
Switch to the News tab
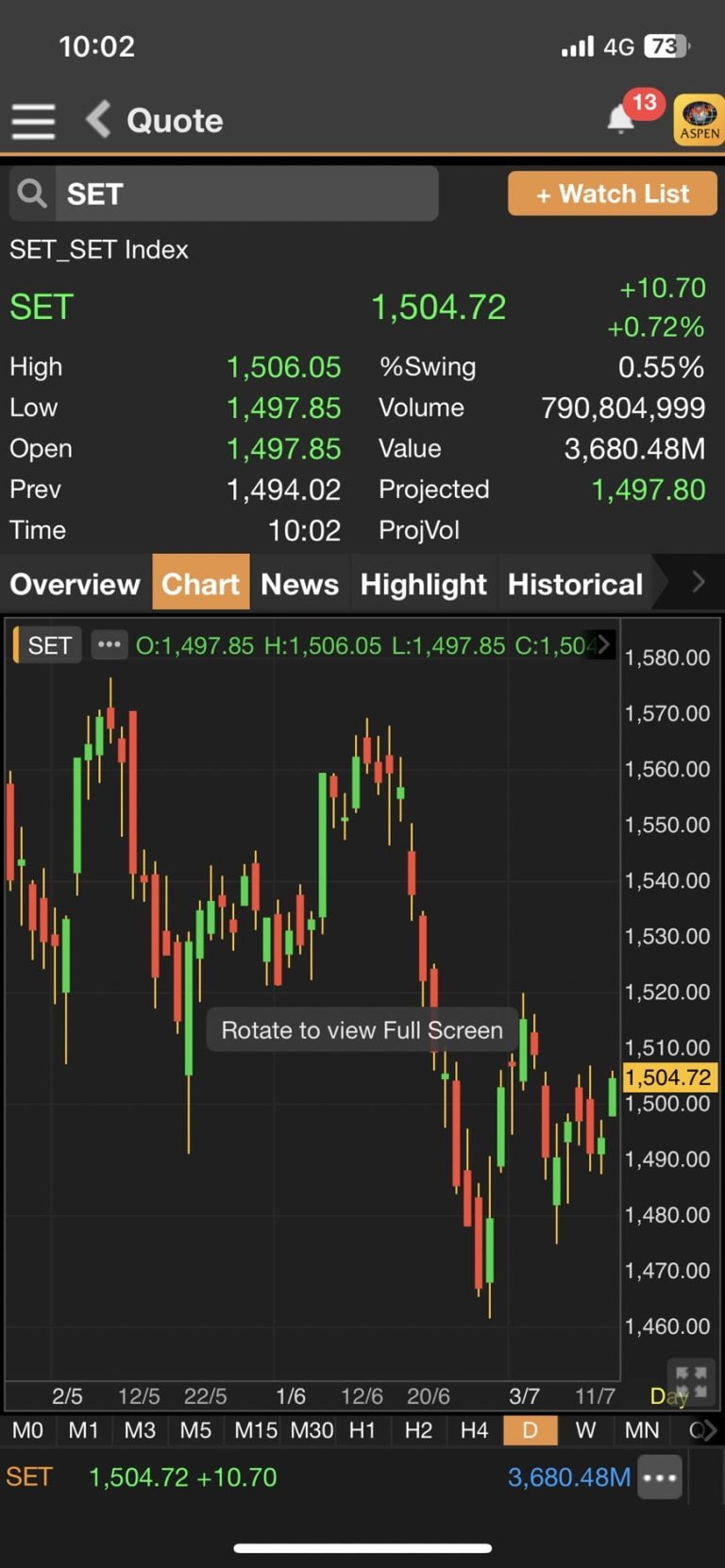click(x=299, y=584)
